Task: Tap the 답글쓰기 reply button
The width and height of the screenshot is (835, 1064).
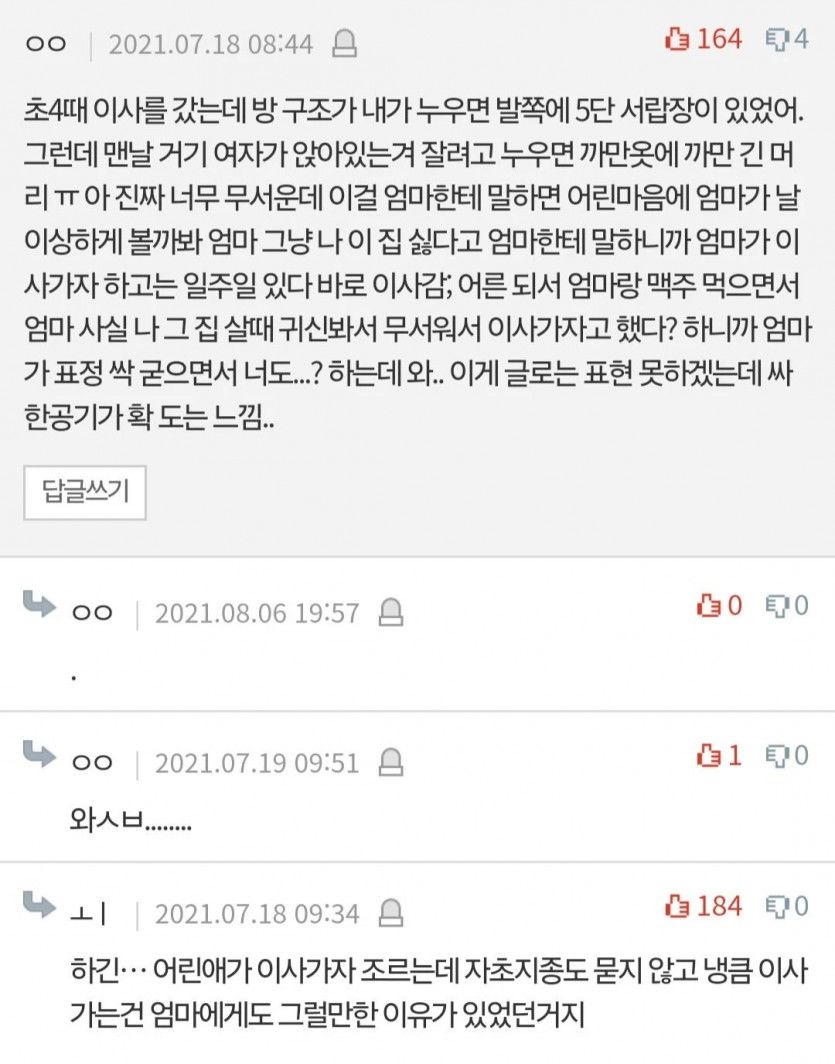Action: [85, 492]
